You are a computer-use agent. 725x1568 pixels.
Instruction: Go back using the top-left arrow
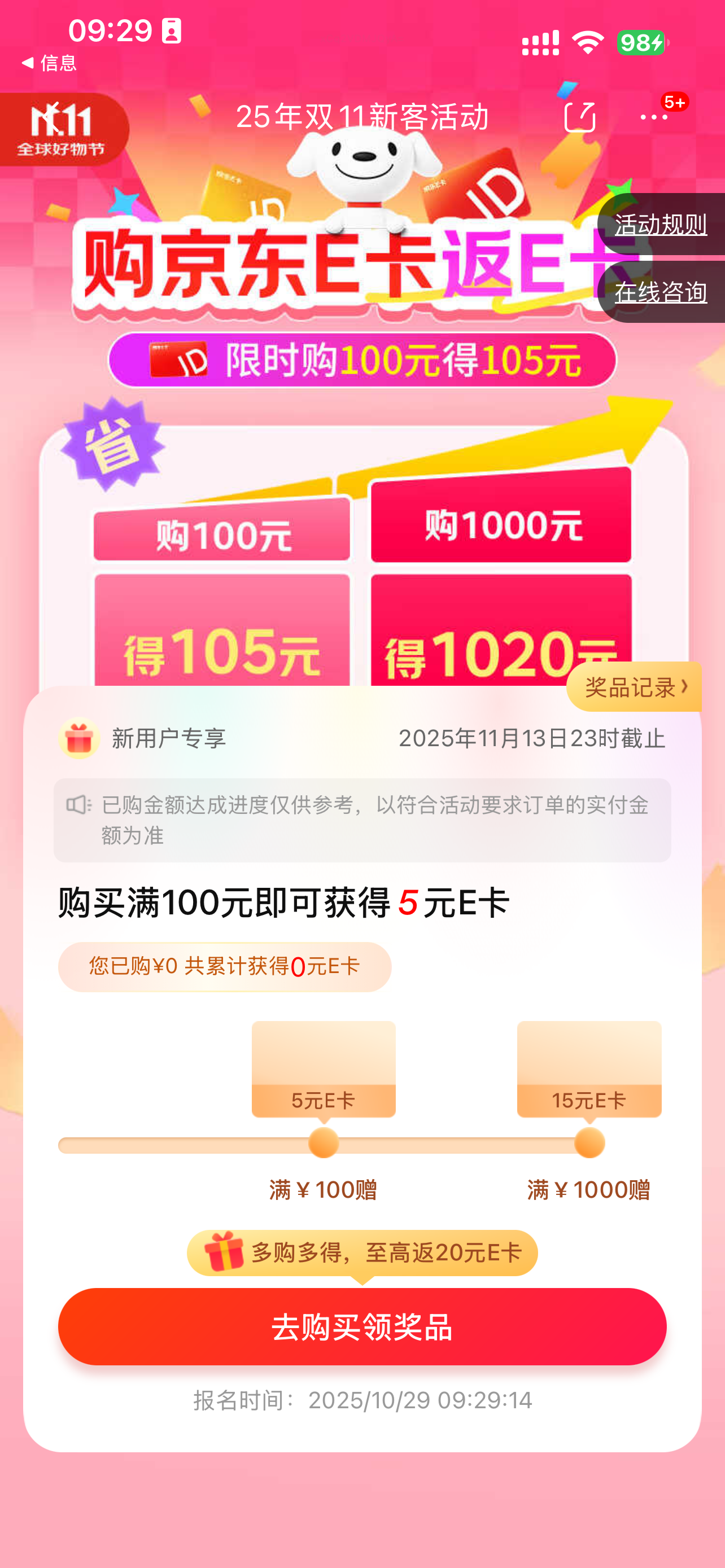coord(51,117)
